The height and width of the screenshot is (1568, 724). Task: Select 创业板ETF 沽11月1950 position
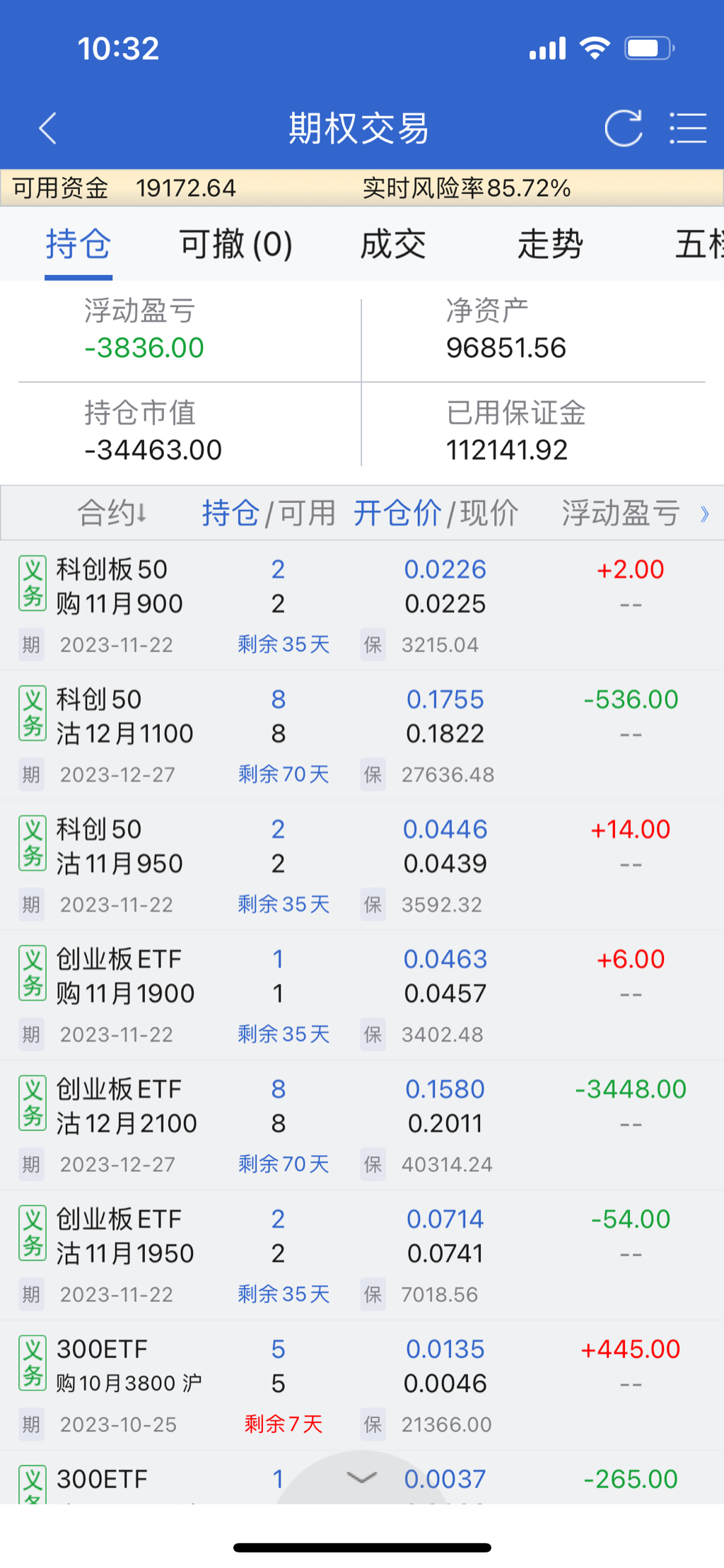[124, 1236]
